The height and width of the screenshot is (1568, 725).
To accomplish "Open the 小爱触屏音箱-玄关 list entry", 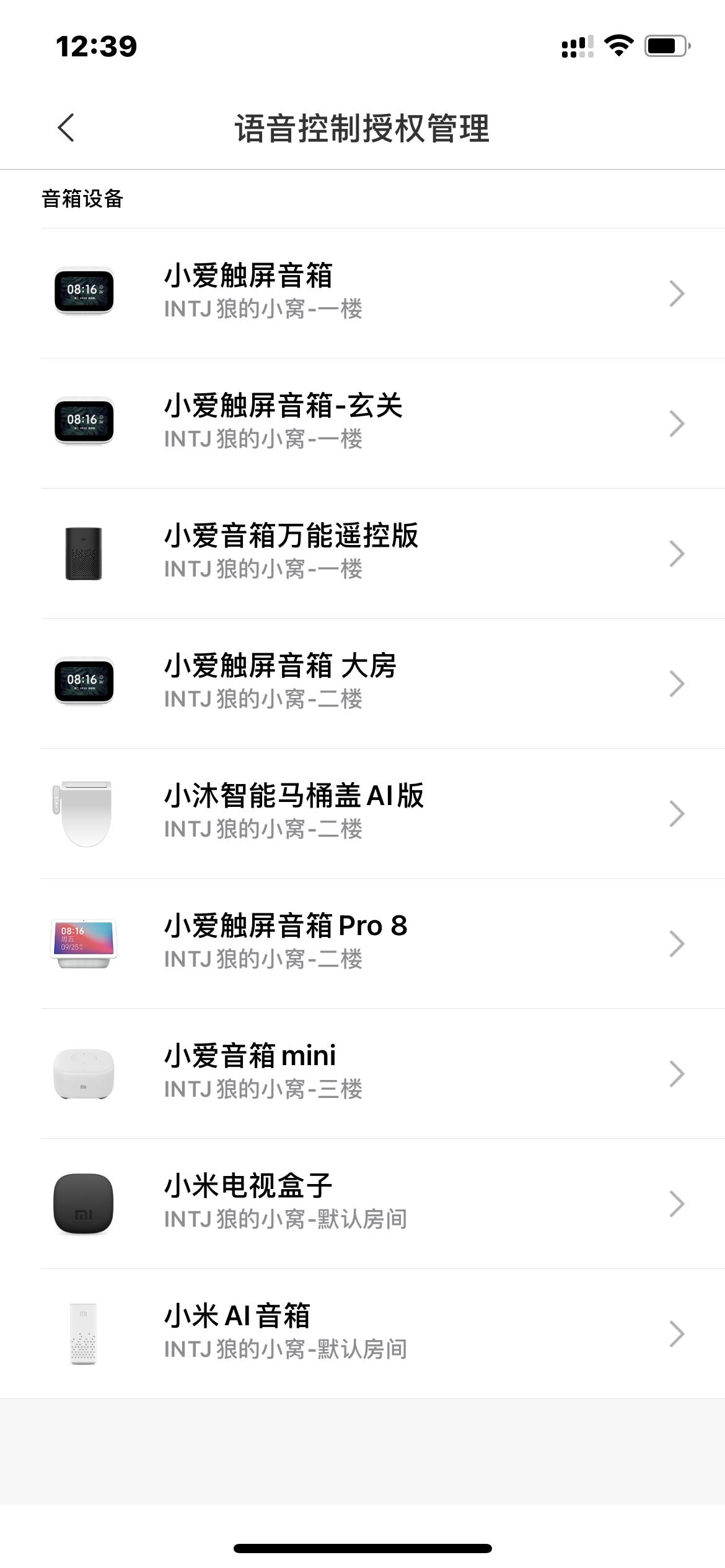I will [x=362, y=423].
